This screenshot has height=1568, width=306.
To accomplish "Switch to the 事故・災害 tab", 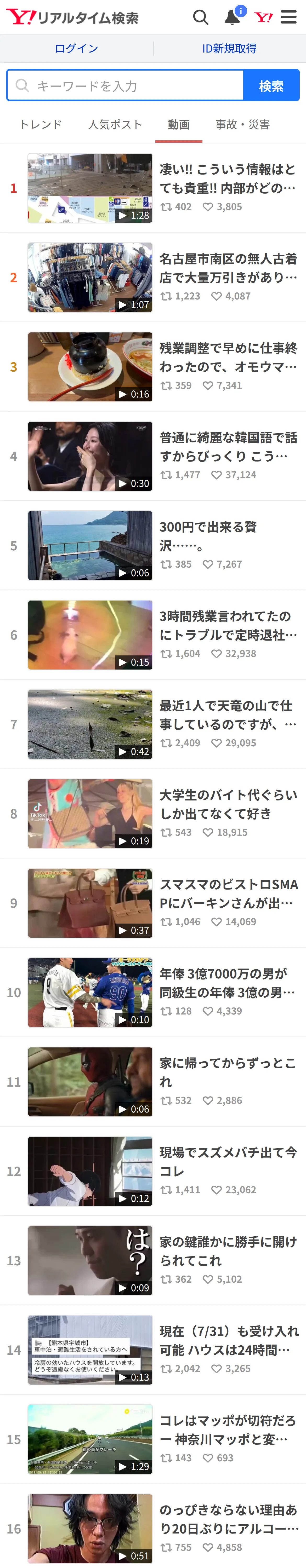I will tap(243, 125).
